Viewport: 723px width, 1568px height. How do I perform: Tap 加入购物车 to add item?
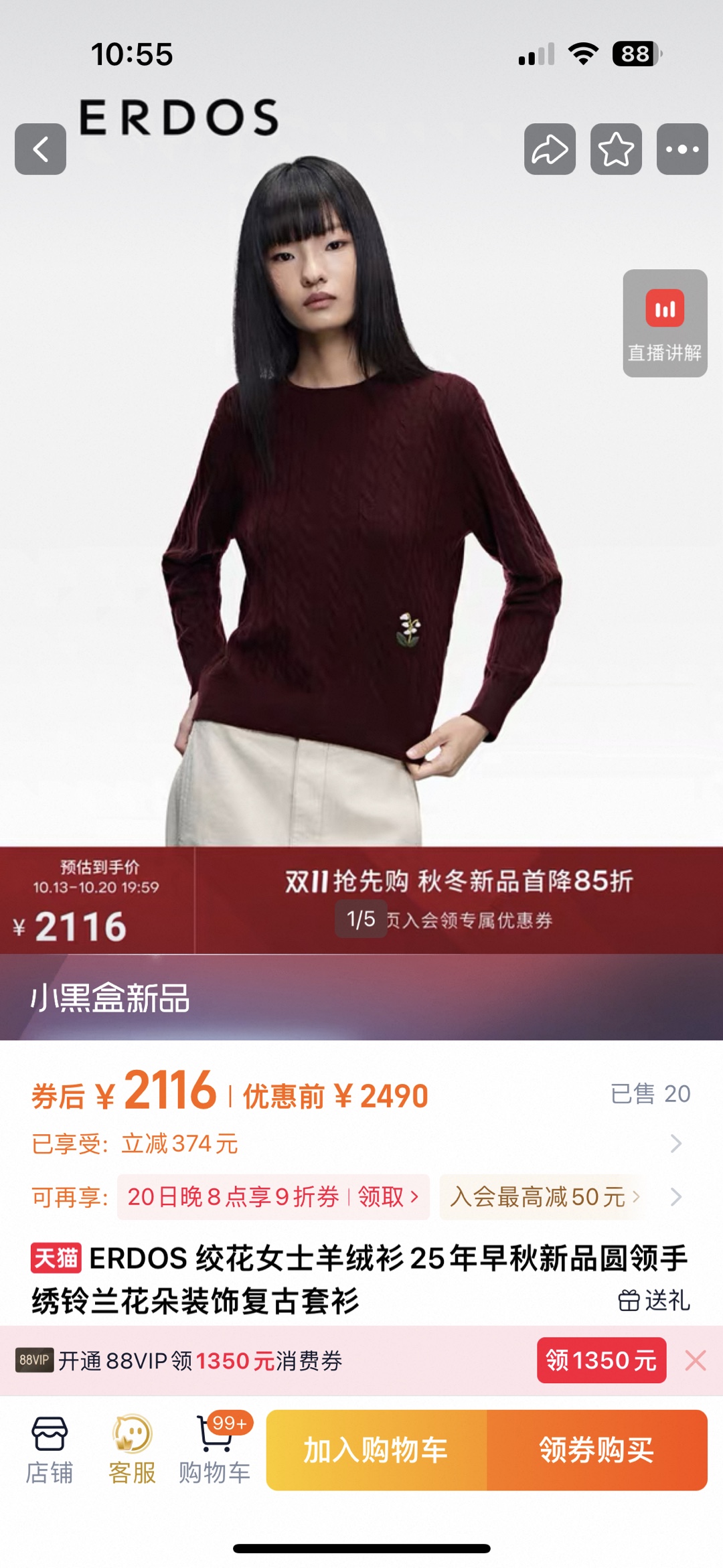click(x=376, y=1450)
